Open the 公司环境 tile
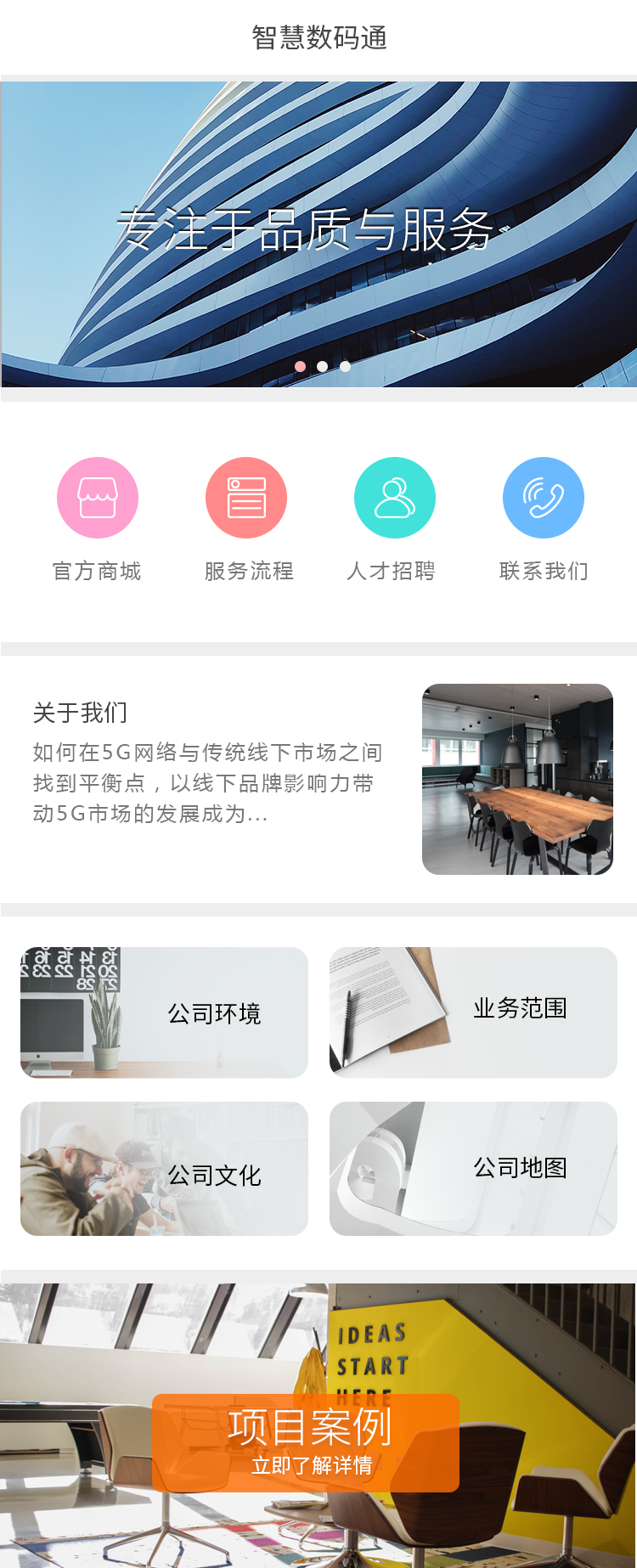The height and width of the screenshot is (1568, 637). (x=164, y=1012)
